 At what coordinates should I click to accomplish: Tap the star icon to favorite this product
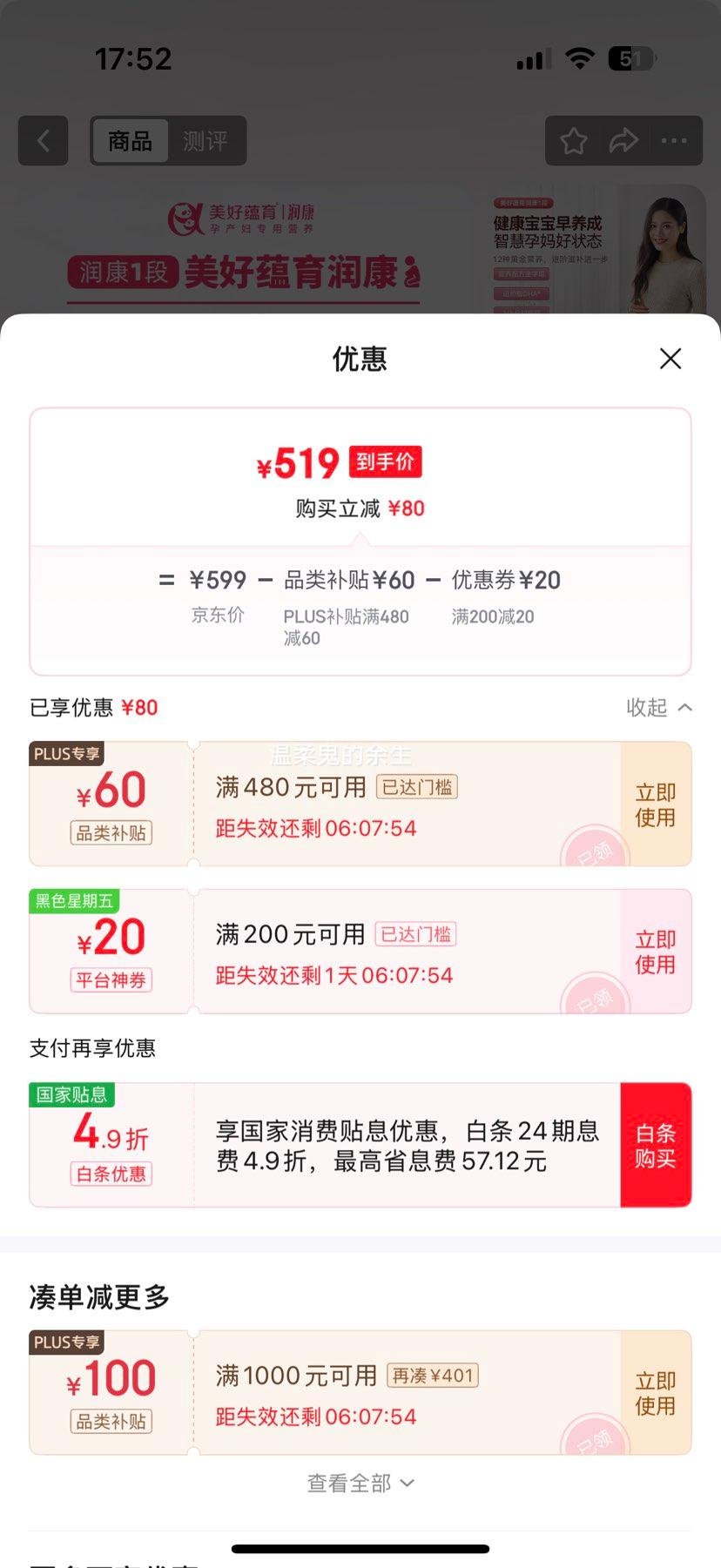pyautogui.click(x=572, y=140)
